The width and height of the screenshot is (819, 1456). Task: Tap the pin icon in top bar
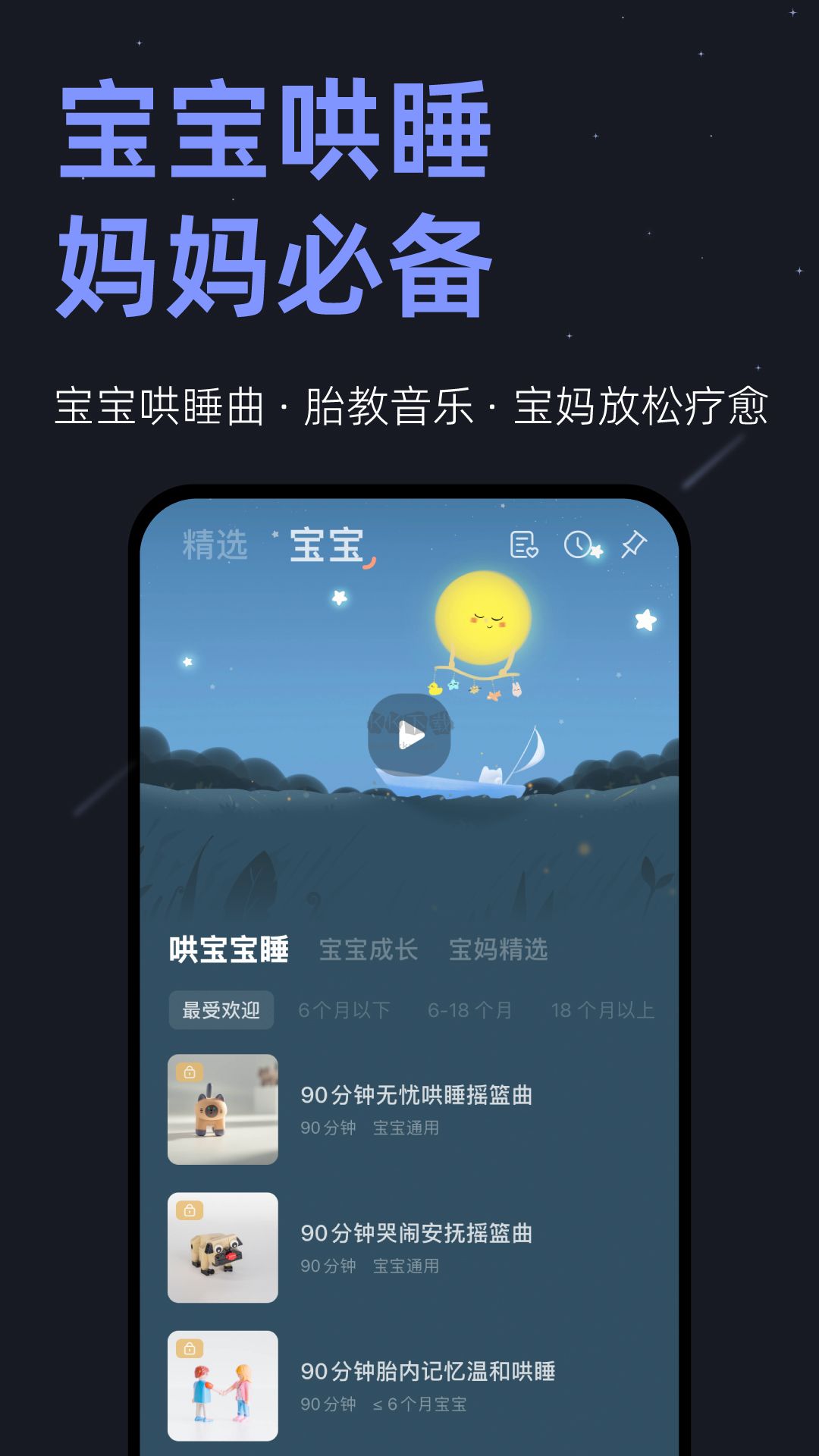pyautogui.click(x=634, y=544)
